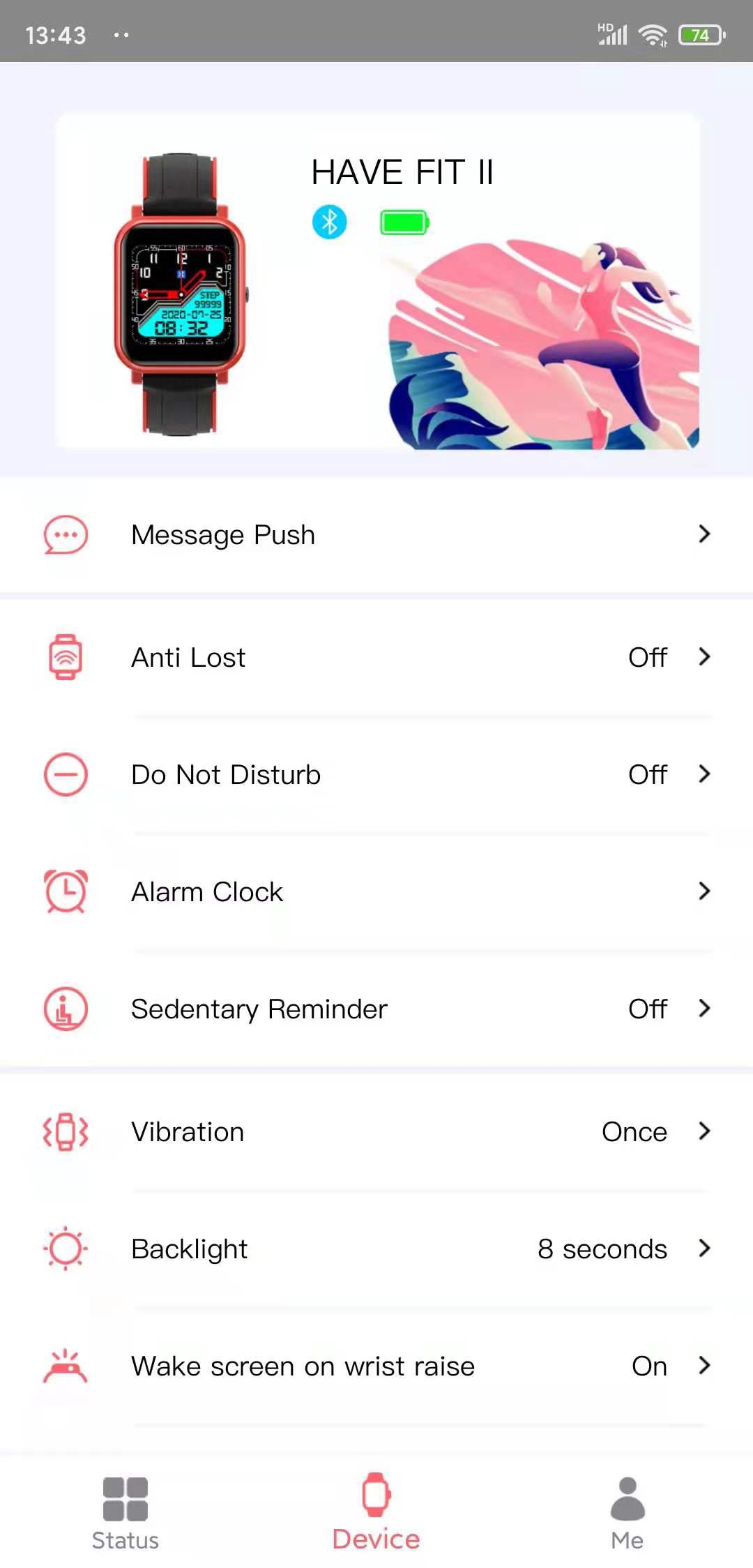The width and height of the screenshot is (753, 1568).
Task: Open Sedentary Reminder settings
Action: (376, 1009)
